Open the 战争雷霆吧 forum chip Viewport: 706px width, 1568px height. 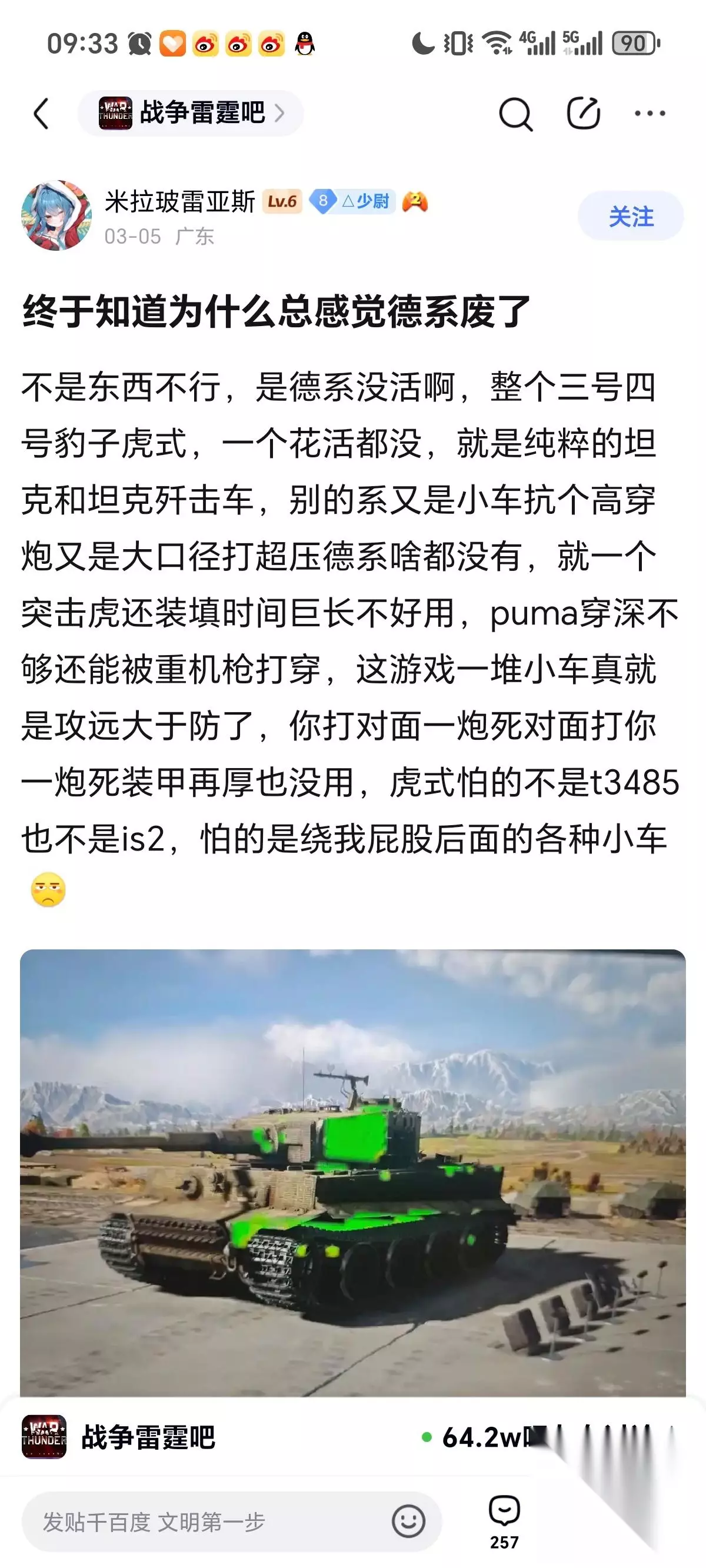191,113
